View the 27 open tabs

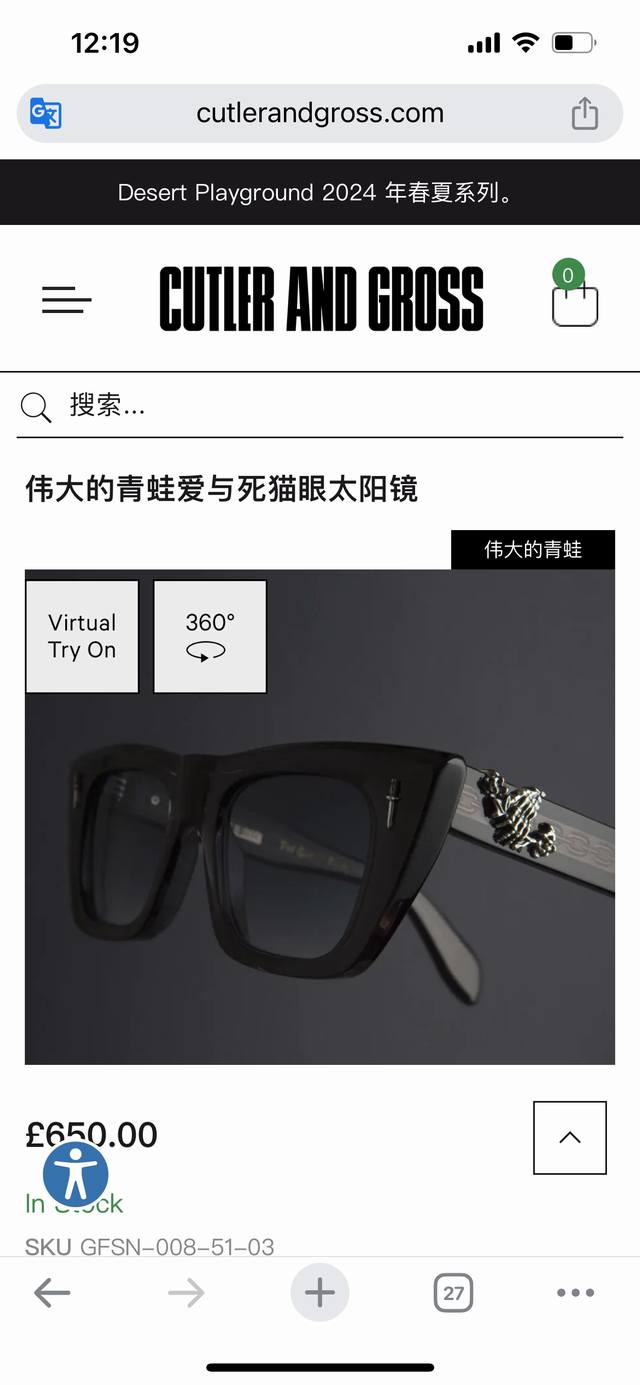click(x=453, y=1293)
